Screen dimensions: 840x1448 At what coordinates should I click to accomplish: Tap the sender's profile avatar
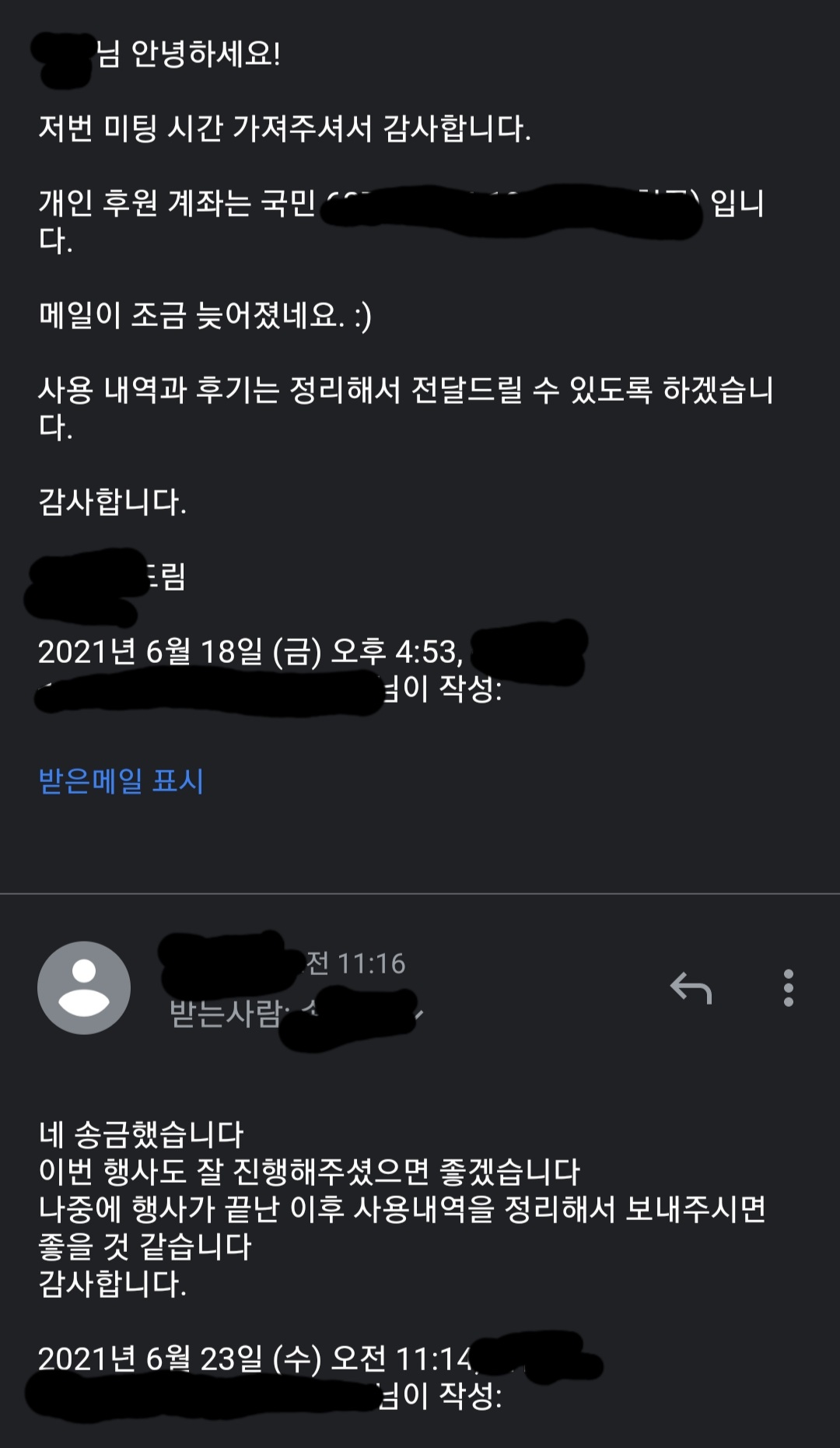(84, 988)
